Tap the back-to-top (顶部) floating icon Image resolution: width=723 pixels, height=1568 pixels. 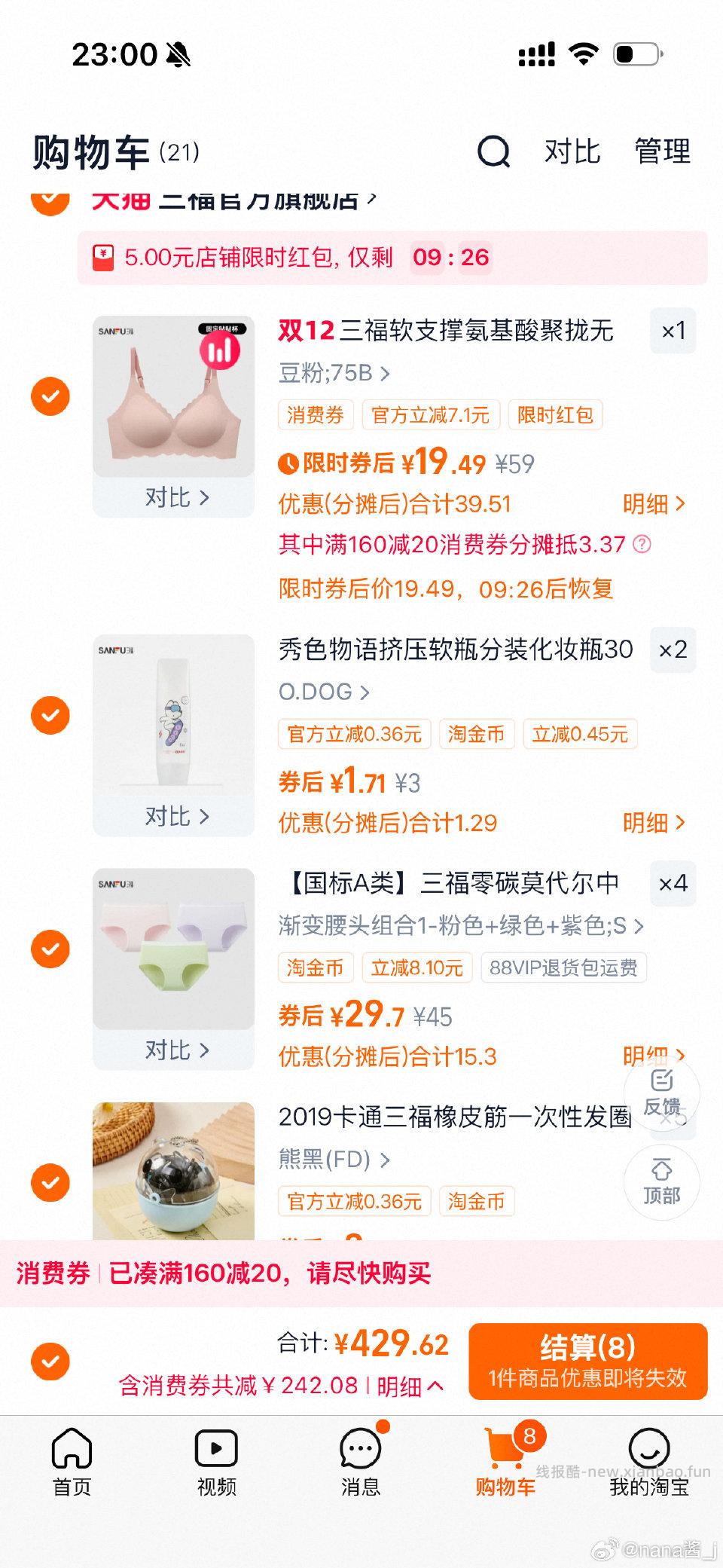663,1181
